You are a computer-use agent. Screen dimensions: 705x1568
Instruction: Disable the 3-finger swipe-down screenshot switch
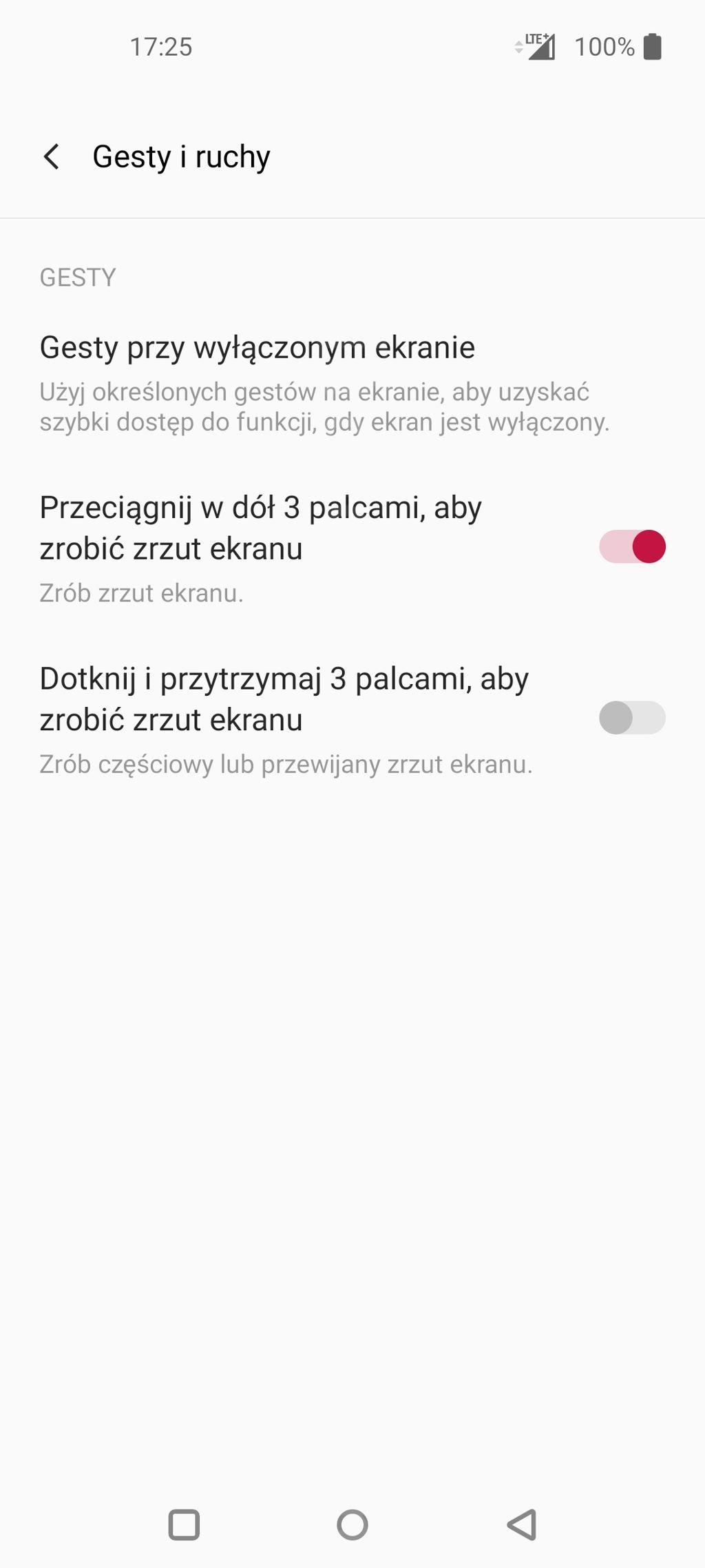point(632,547)
